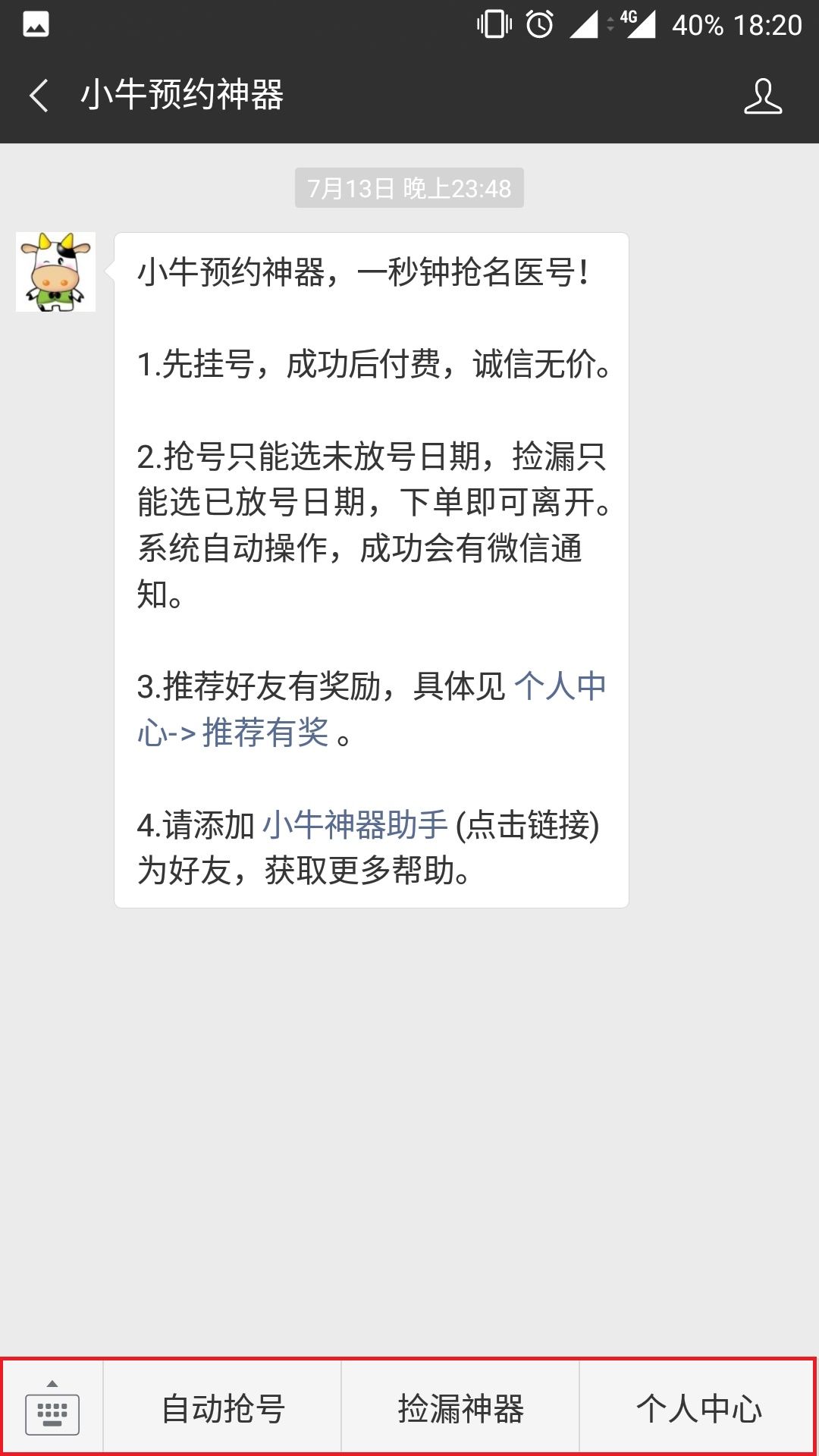Tap the timestamp 7月13日 晚上23:48
The image size is (819, 1456).
pos(409,190)
